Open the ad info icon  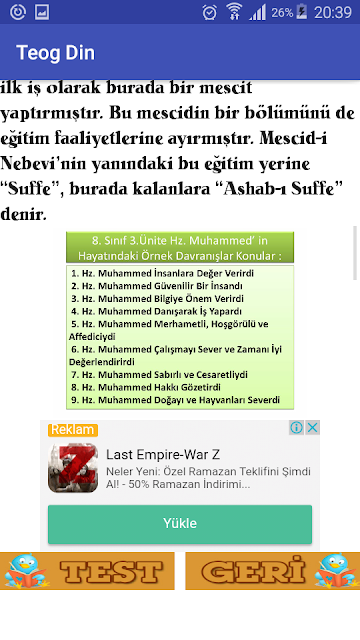pyautogui.click(x=296, y=427)
